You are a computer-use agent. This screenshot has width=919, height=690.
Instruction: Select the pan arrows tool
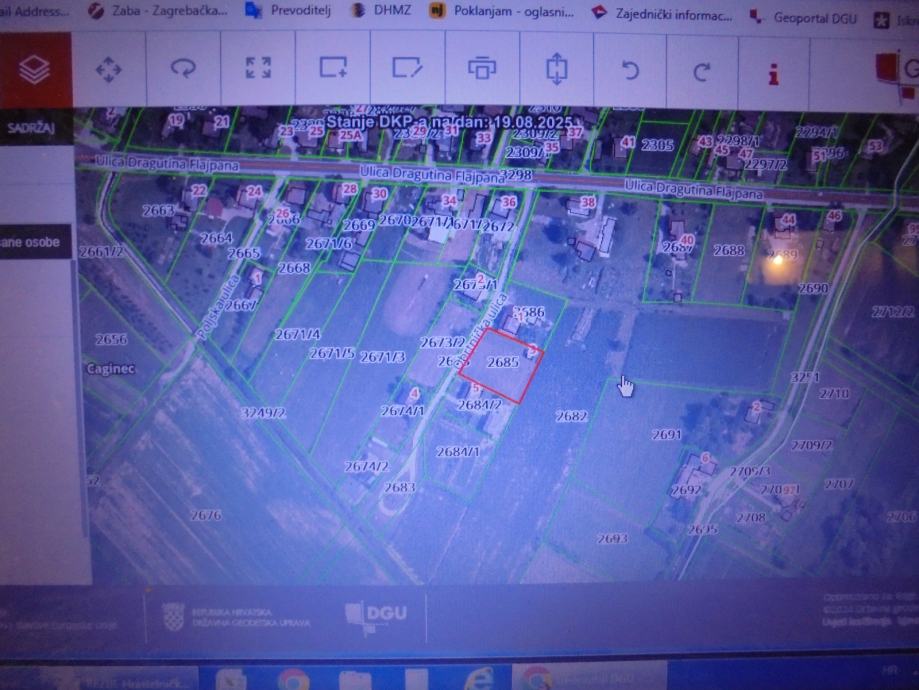[108, 69]
